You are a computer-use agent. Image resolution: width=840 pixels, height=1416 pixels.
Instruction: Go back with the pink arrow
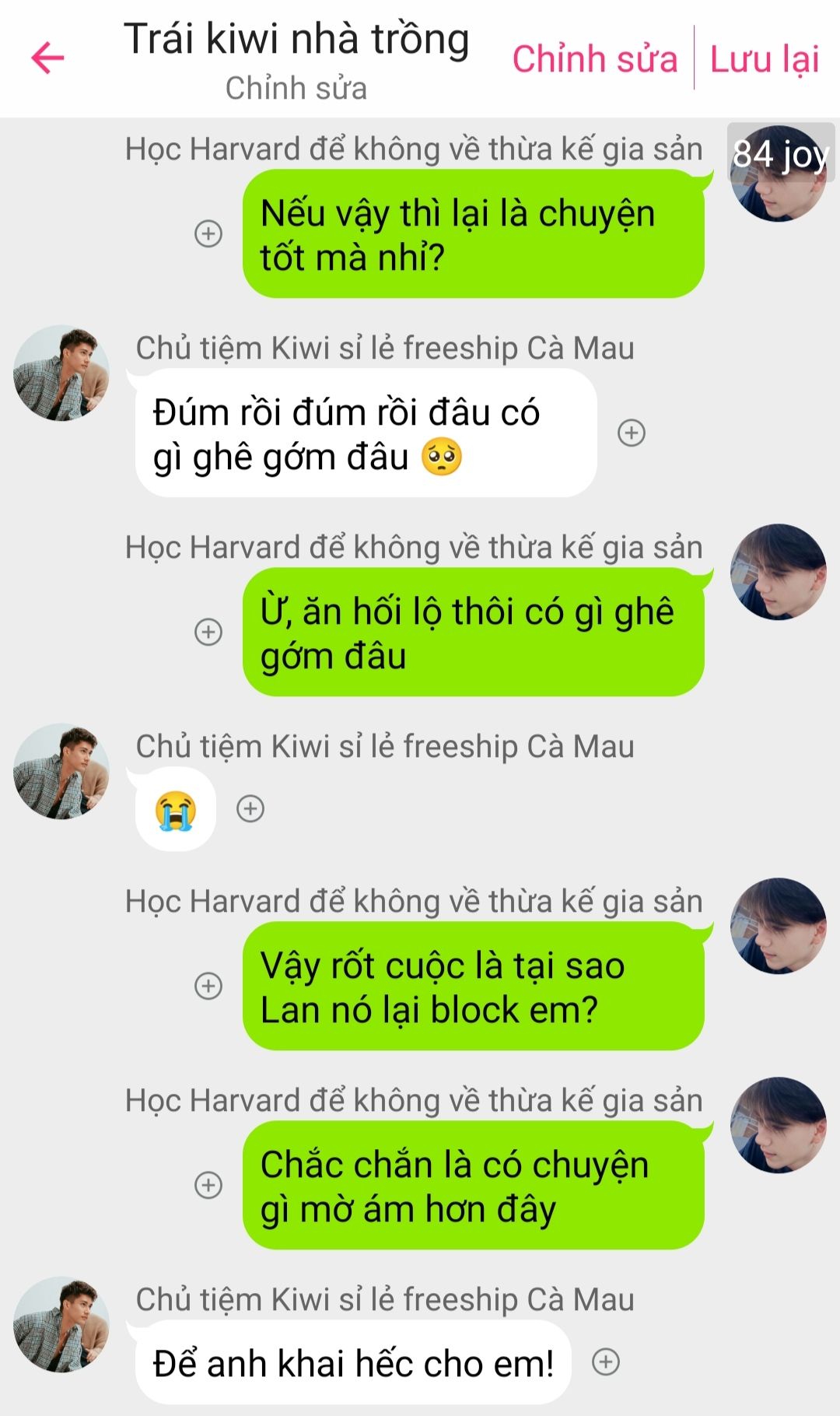47,58
